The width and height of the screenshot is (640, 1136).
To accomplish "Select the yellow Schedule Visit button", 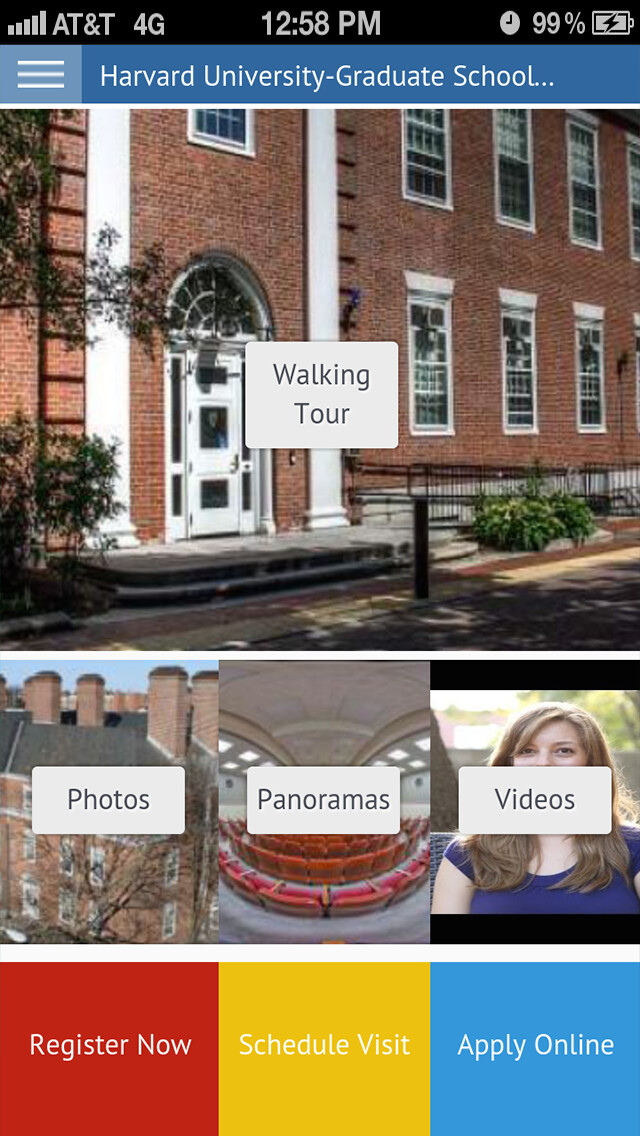I will 324,1047.
